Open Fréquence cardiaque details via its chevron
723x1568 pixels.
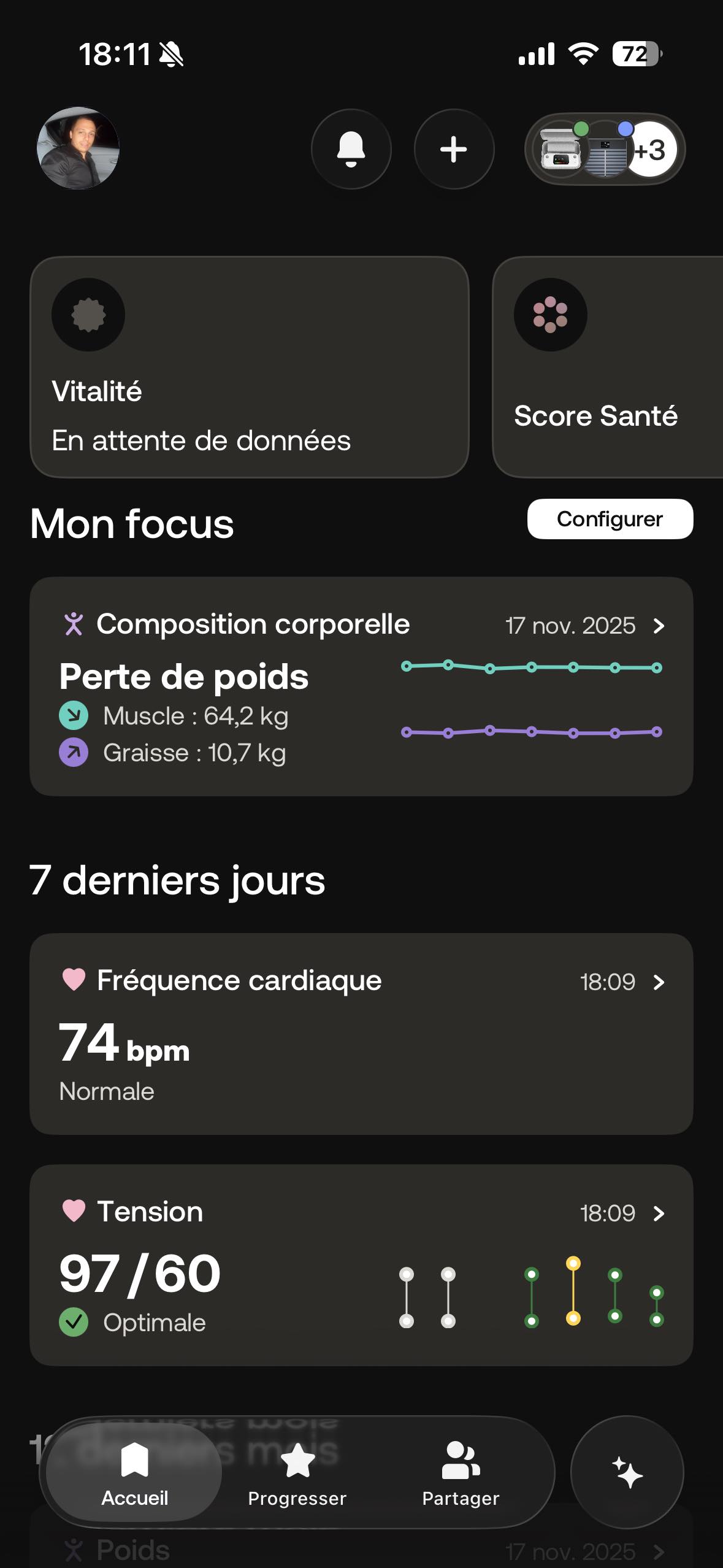pyautogui.click(x=659, y=981)
